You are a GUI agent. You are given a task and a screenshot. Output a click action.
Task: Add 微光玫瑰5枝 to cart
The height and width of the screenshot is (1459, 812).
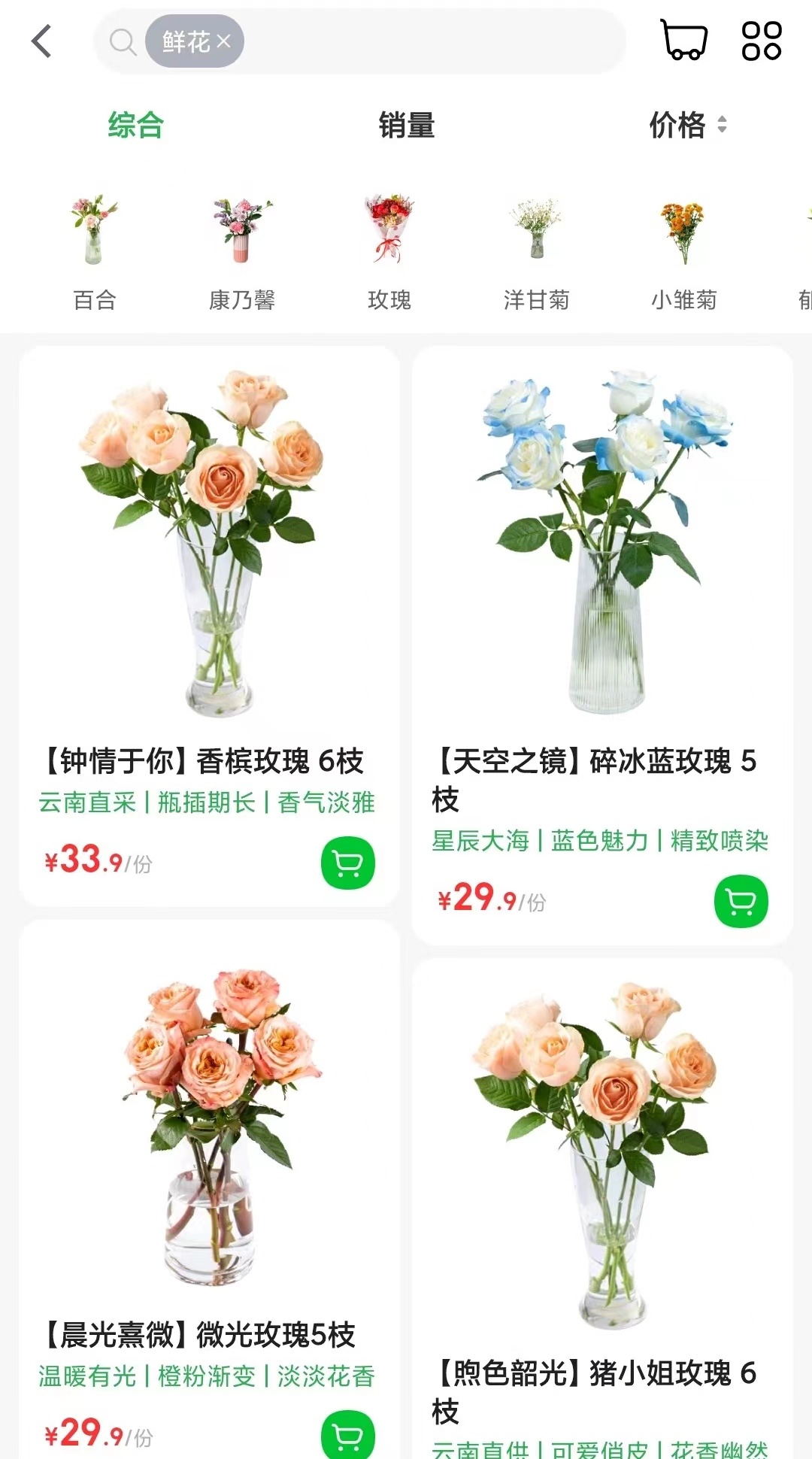347,1435
